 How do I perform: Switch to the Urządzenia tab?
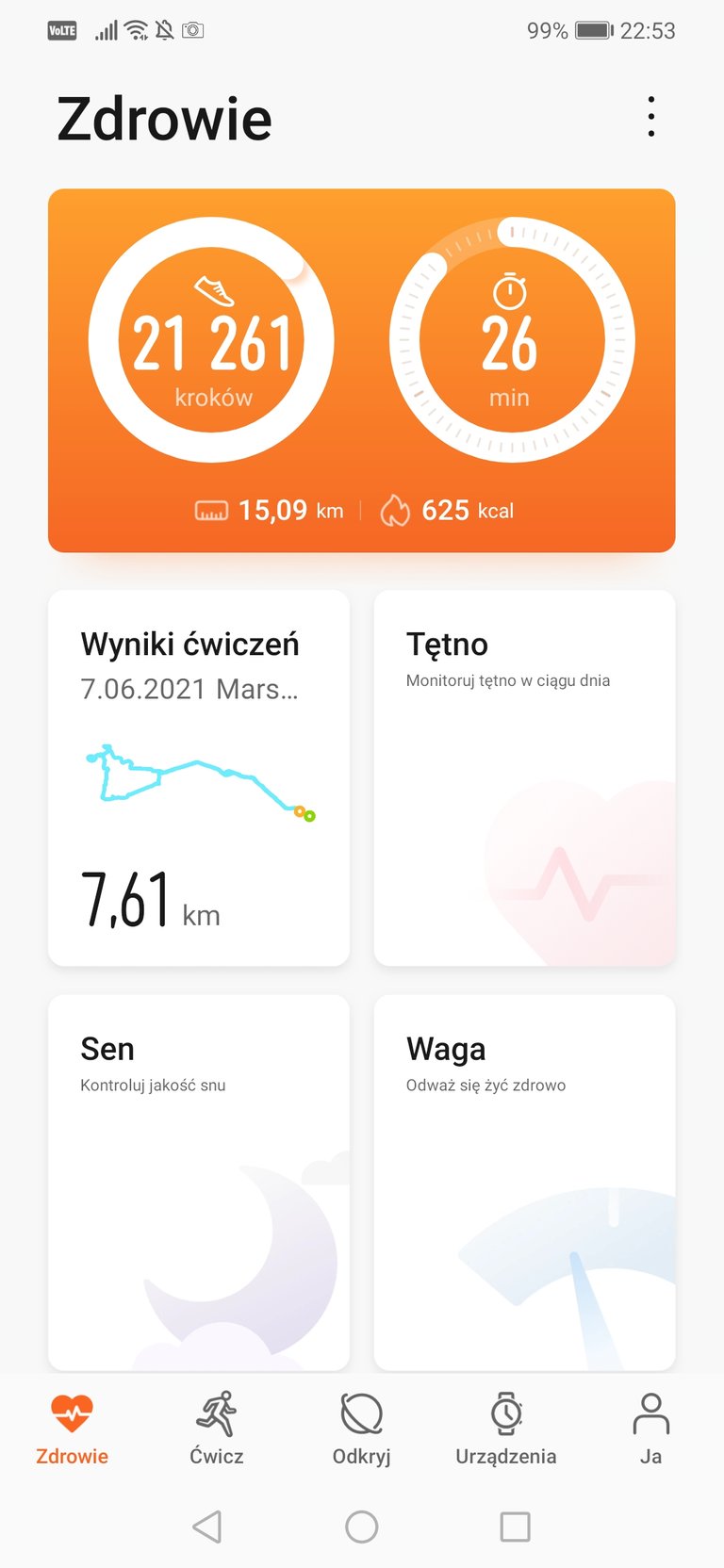(506, 1429)
